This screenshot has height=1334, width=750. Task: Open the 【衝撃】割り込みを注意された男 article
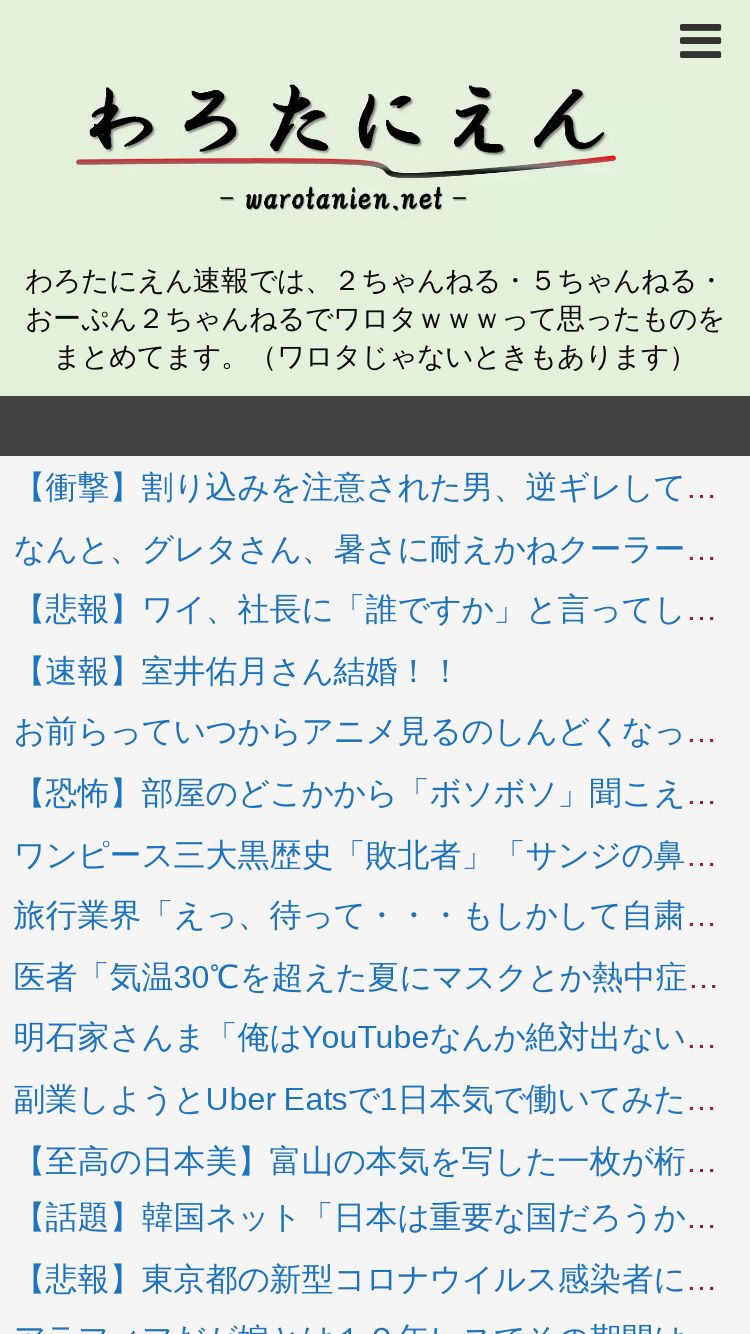pos(365,488)
